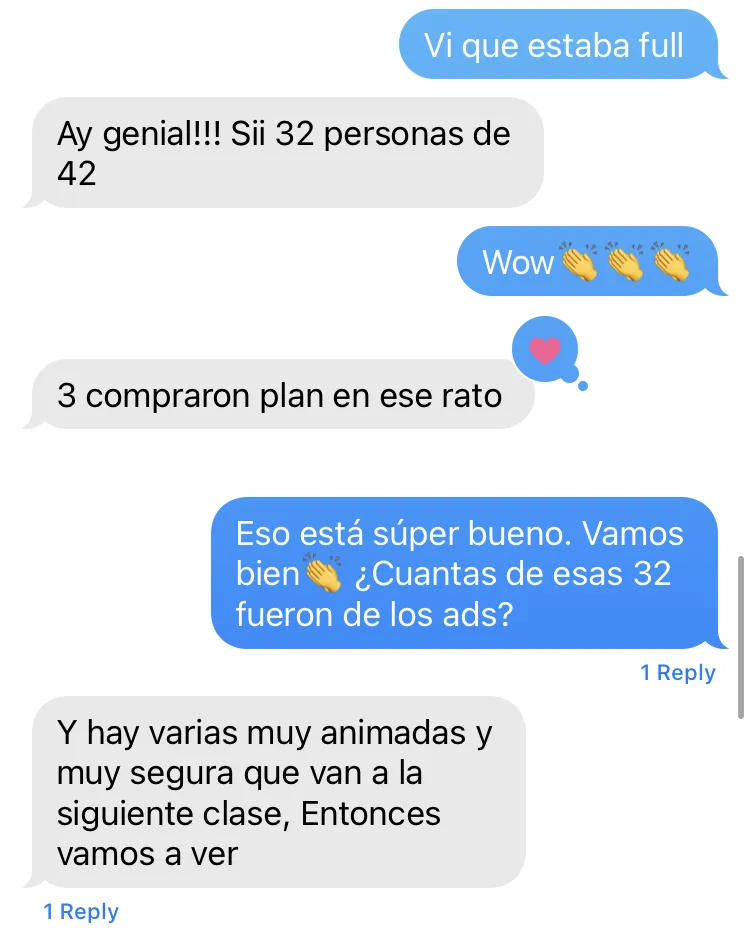This screenshot has width=749, height=937.
Task: Open the 1 Reply thread under the ads question
Action: [x=677, y=673]
